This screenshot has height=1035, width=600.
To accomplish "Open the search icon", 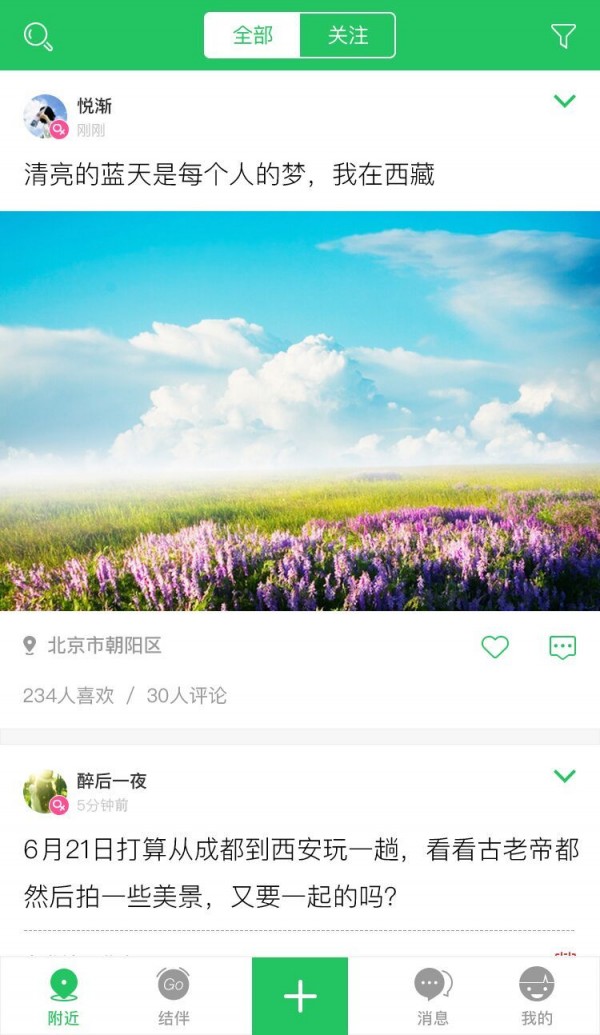I will pos(38,37).
